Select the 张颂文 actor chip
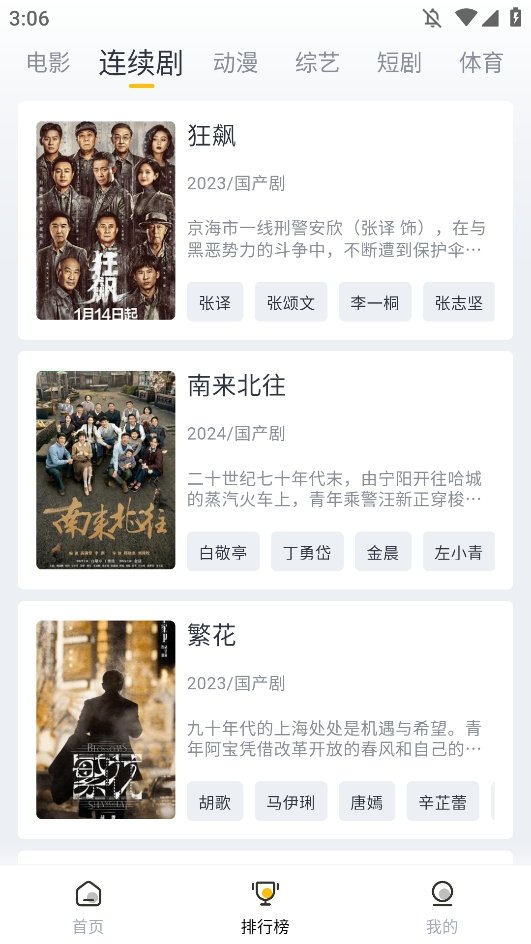The image size is (531, 944). point(291,302)
